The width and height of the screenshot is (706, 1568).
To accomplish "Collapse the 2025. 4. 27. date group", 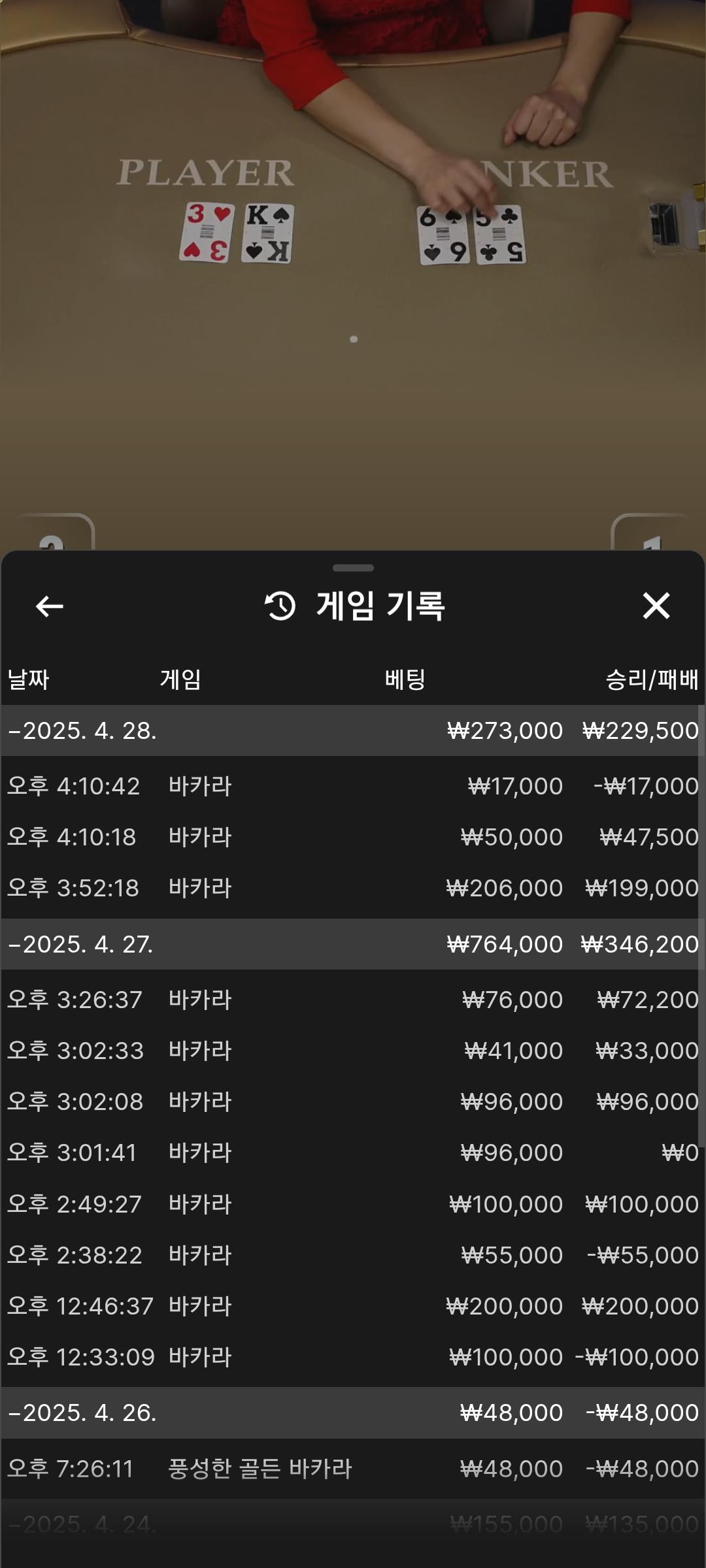I will [x=81, y=944].
